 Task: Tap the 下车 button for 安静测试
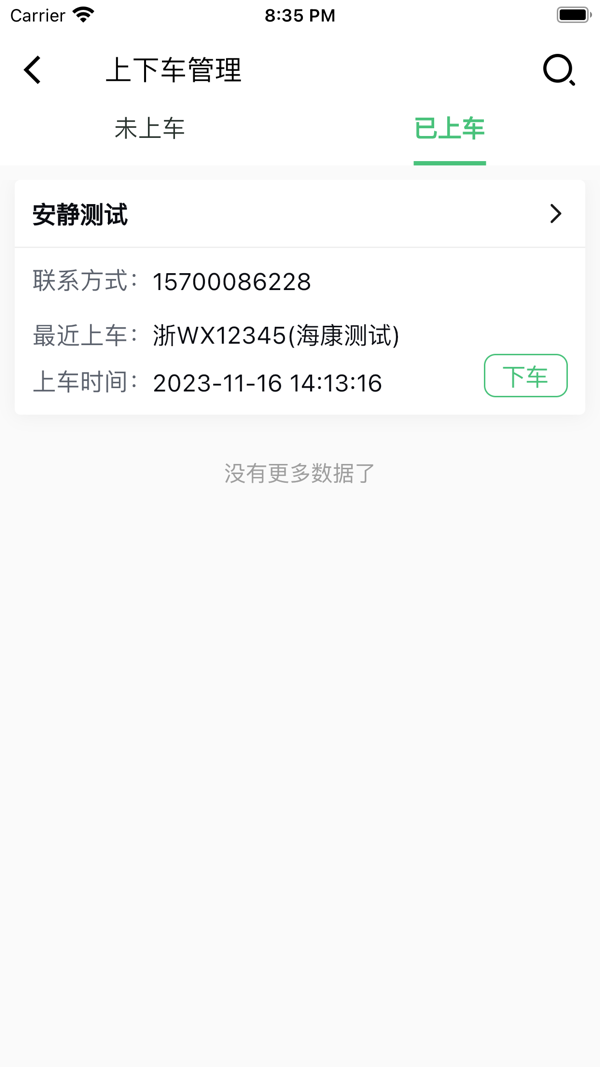click(525, 376)
